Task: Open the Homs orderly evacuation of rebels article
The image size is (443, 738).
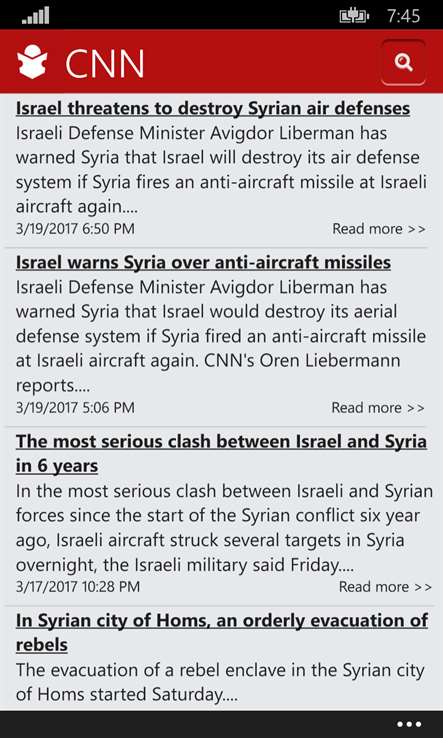Action: (222, 633)
